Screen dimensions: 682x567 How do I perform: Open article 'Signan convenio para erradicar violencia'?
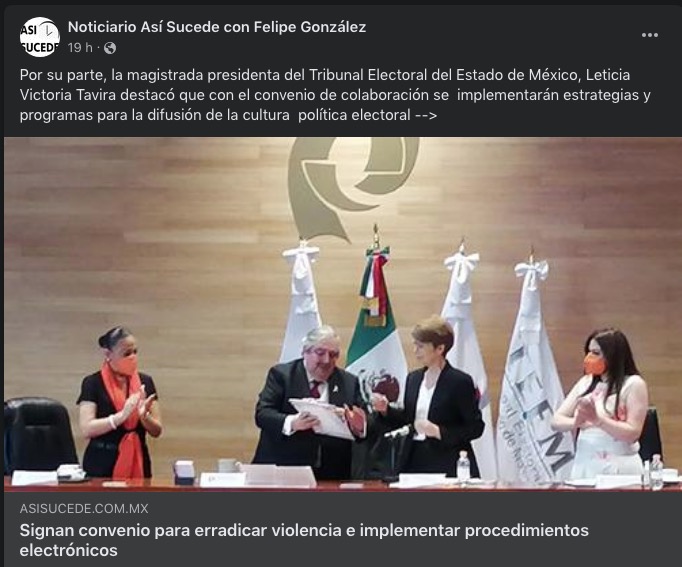(x=304, y=539)
